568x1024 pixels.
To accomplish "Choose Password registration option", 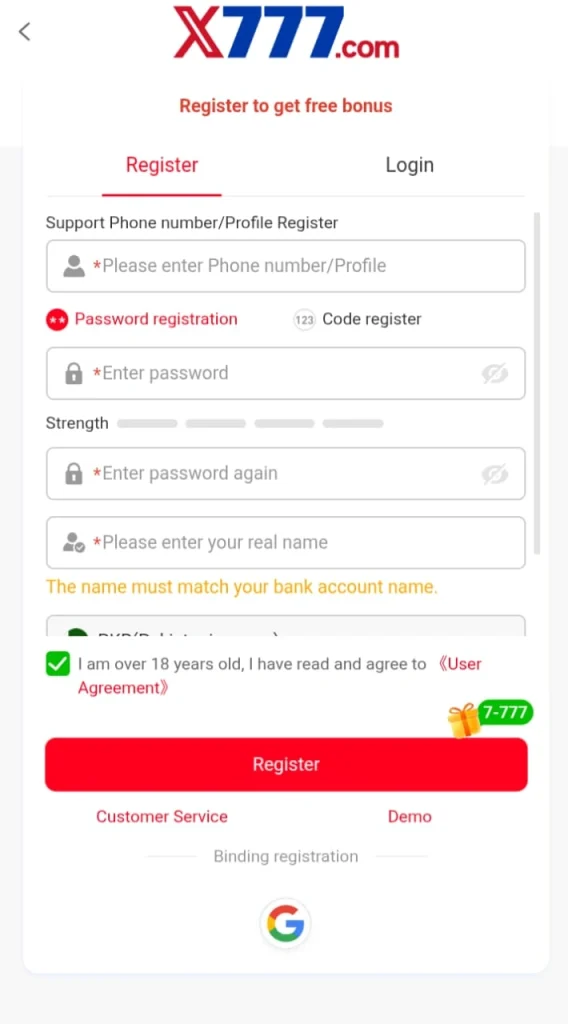I will 142,319.
